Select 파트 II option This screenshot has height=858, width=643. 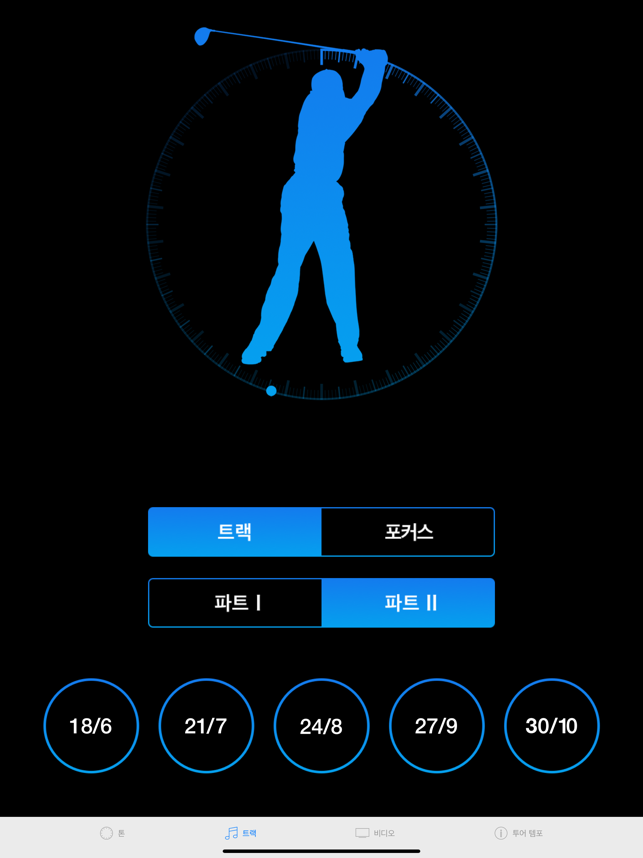click(408, 603)
